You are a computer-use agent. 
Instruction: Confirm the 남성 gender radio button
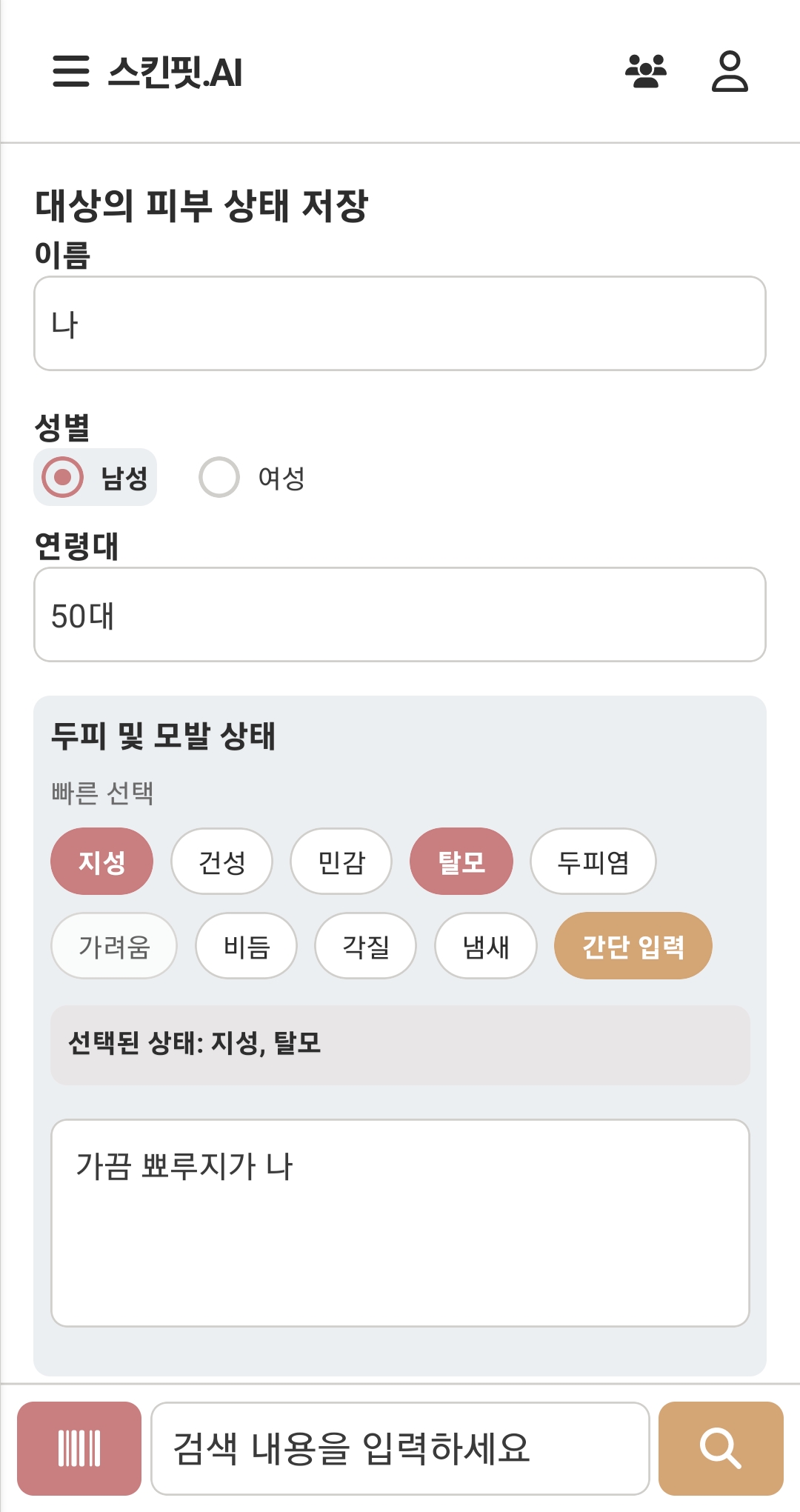(x=63, y=478)
